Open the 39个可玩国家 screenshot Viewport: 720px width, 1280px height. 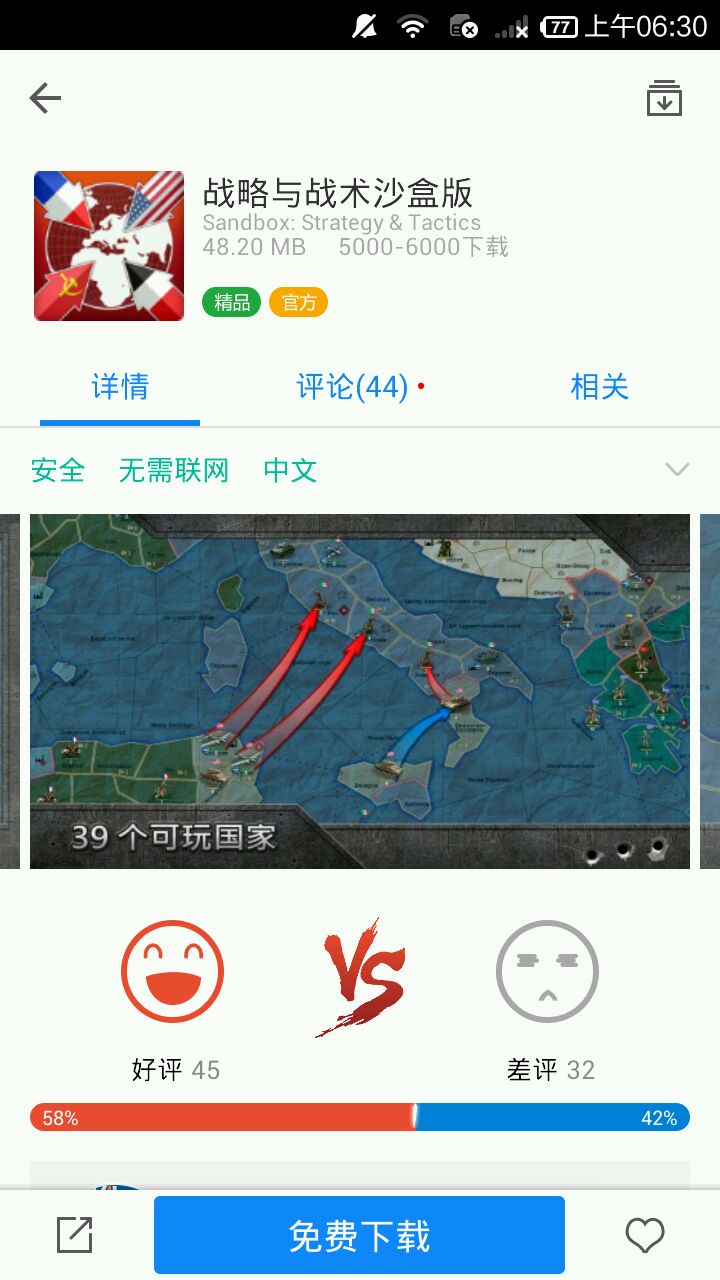pyautogui.click(x=360, y=691)
